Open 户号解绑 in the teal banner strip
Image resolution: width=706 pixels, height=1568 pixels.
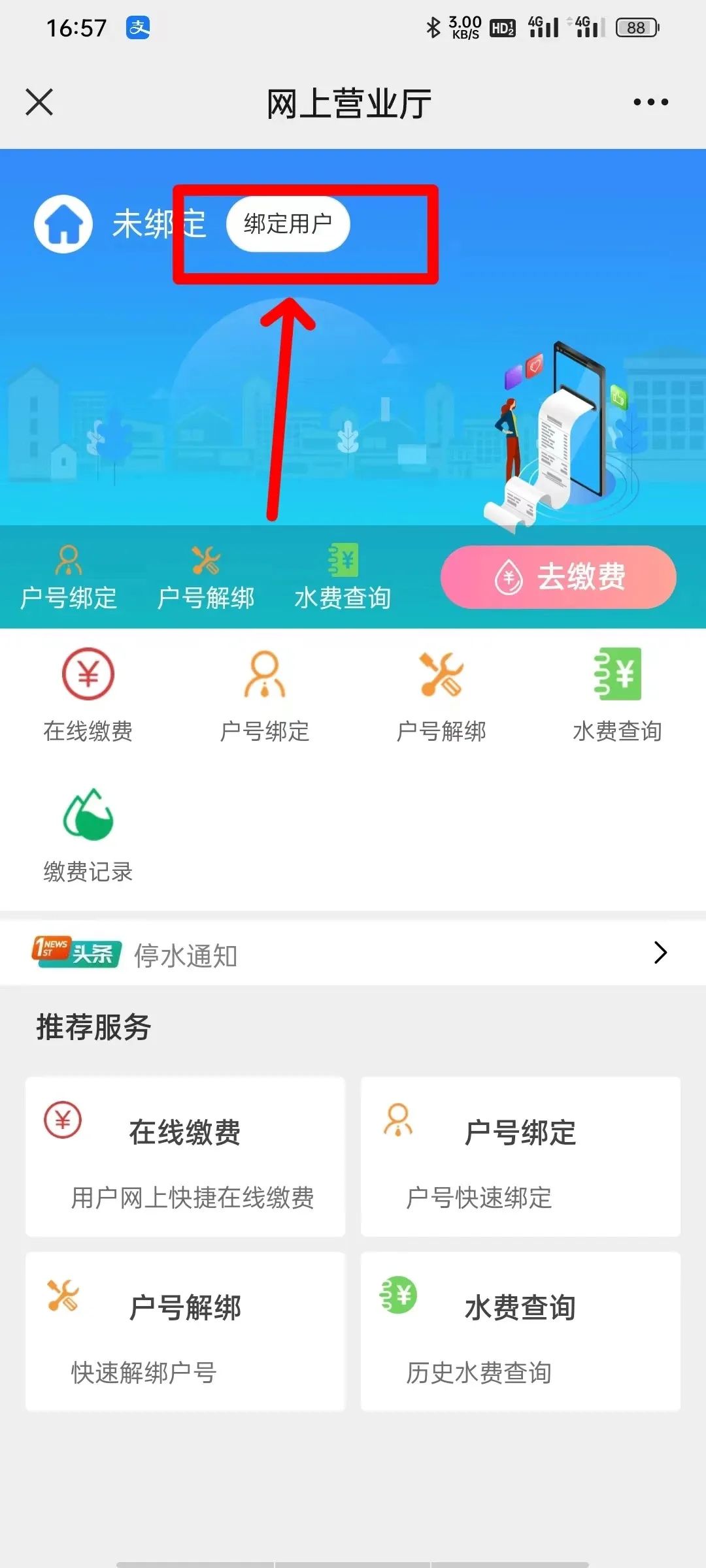tap(206, 578)
